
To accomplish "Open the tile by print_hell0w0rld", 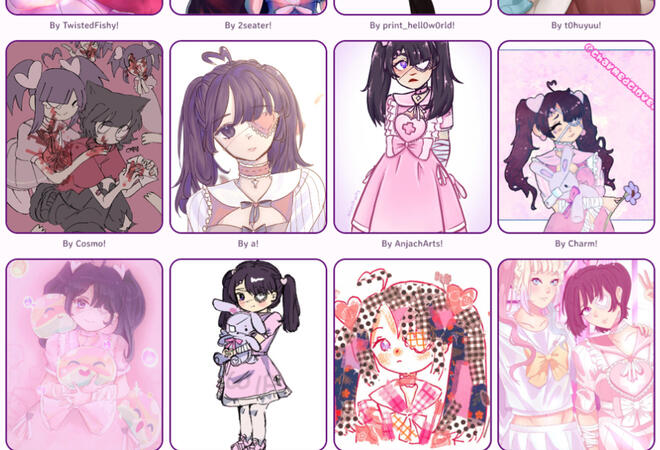I will [412, 7].
